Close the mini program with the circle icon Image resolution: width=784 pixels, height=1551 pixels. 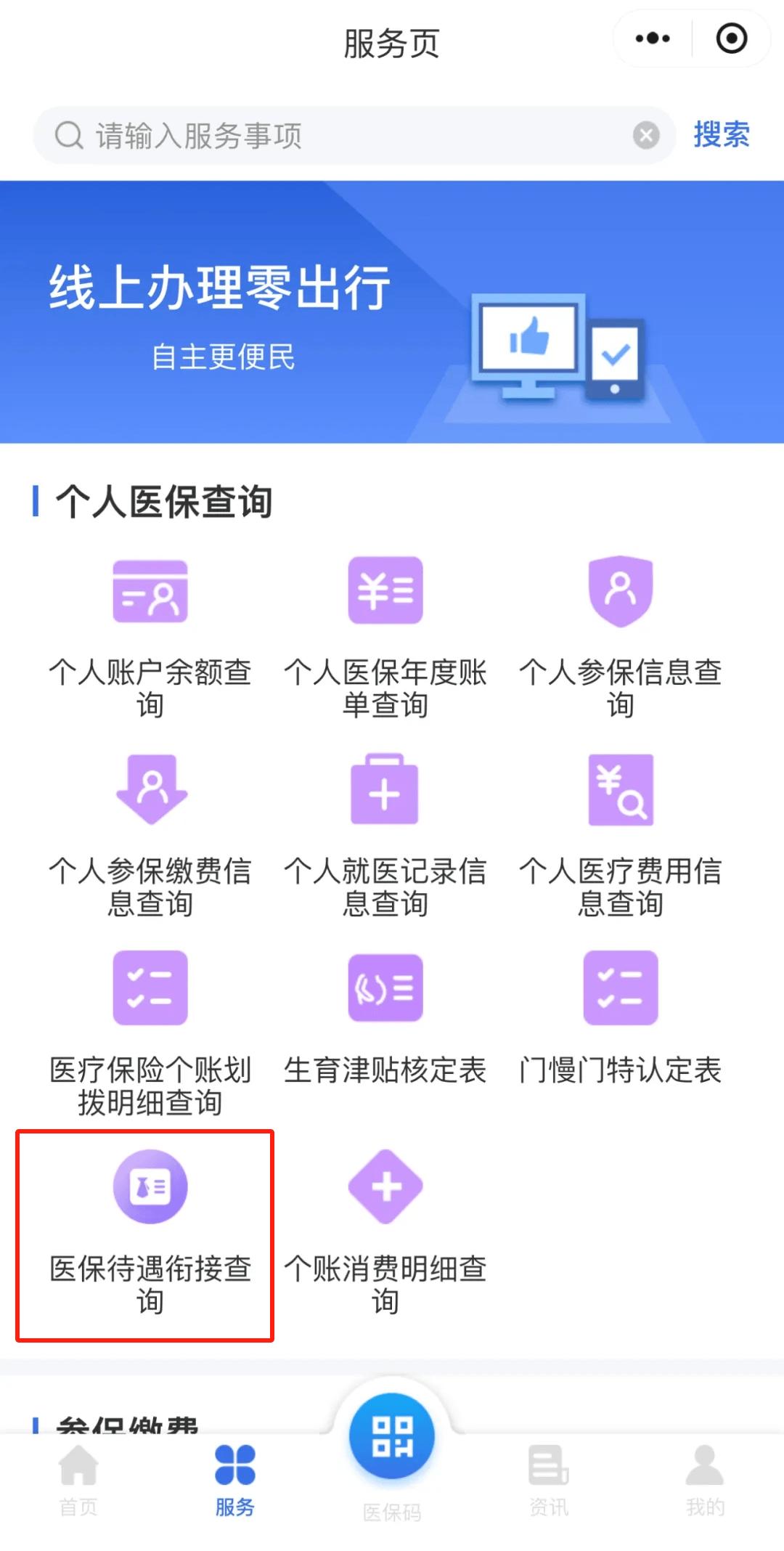tap(731, 38)
